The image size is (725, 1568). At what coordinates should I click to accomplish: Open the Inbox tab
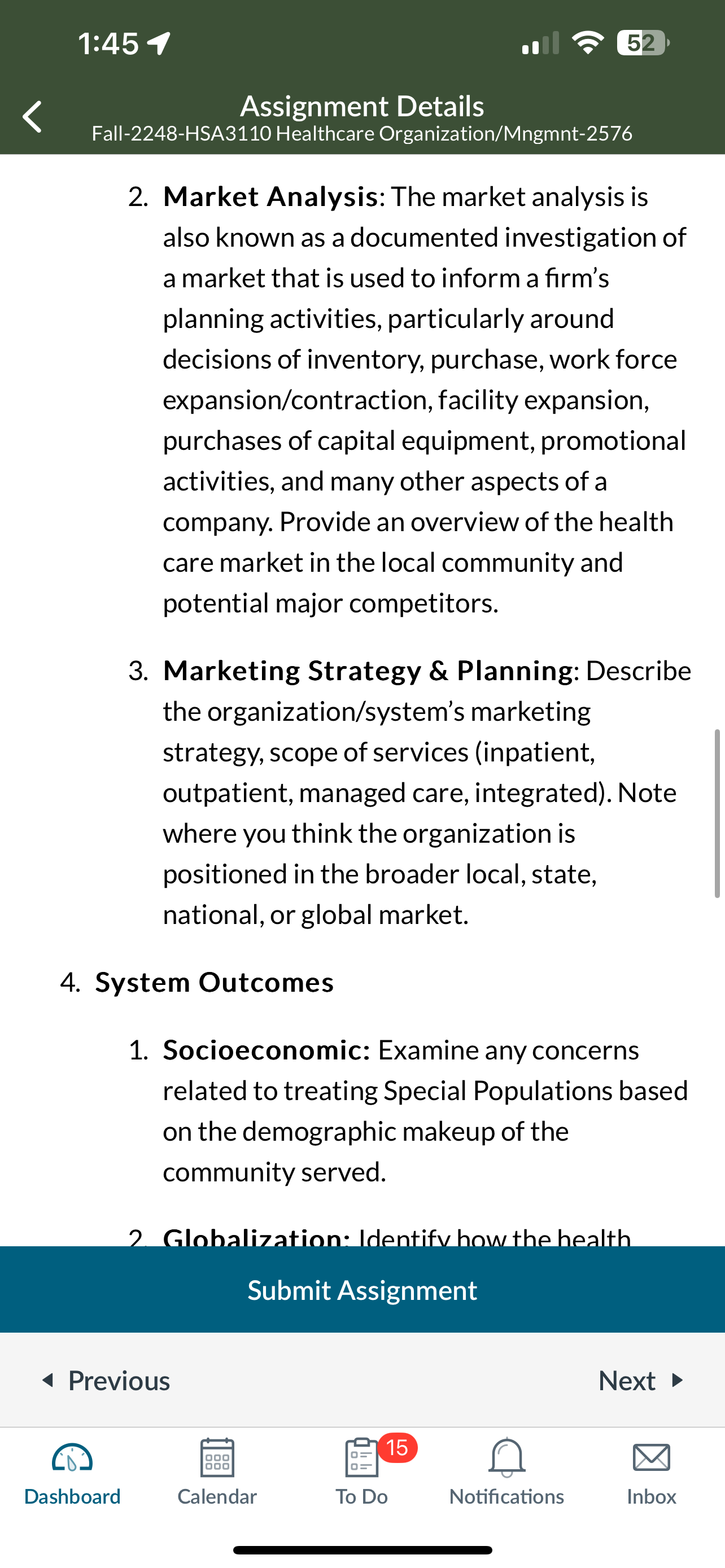(652, 1472)
